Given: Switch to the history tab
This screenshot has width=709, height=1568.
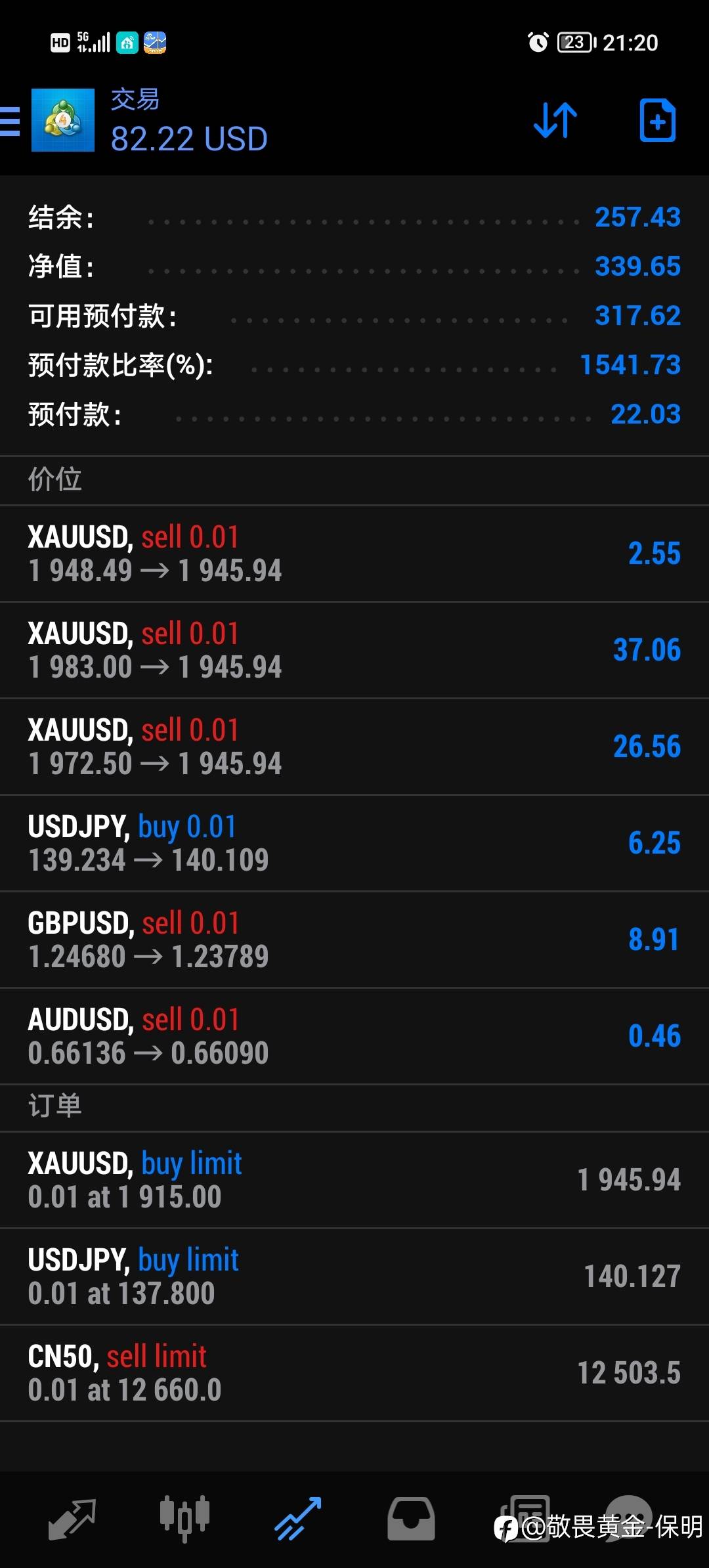Looking at the screenshot, I should pyautogui.click(x=411, y=1519).
